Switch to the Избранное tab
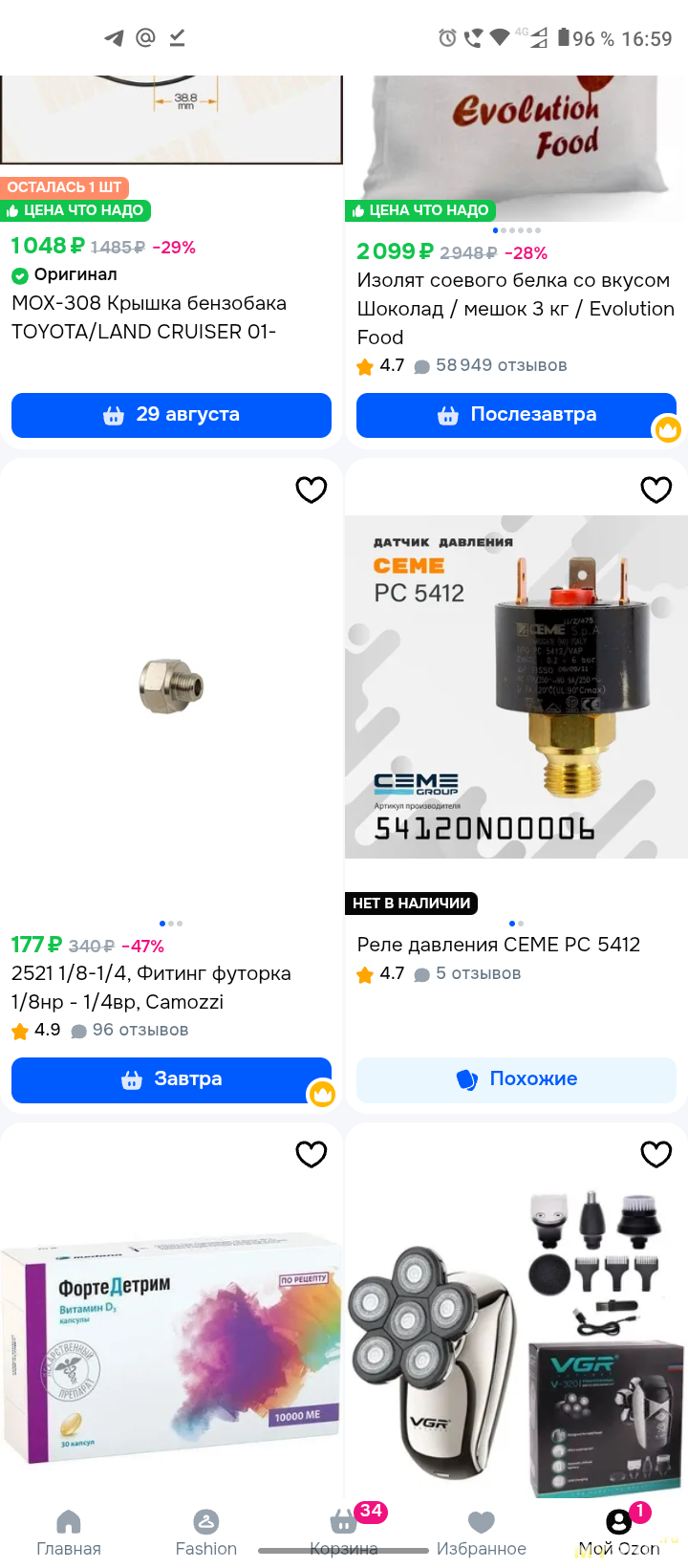The height and width of the screenshot is (1568, 688). click(x=482, y=1532)
